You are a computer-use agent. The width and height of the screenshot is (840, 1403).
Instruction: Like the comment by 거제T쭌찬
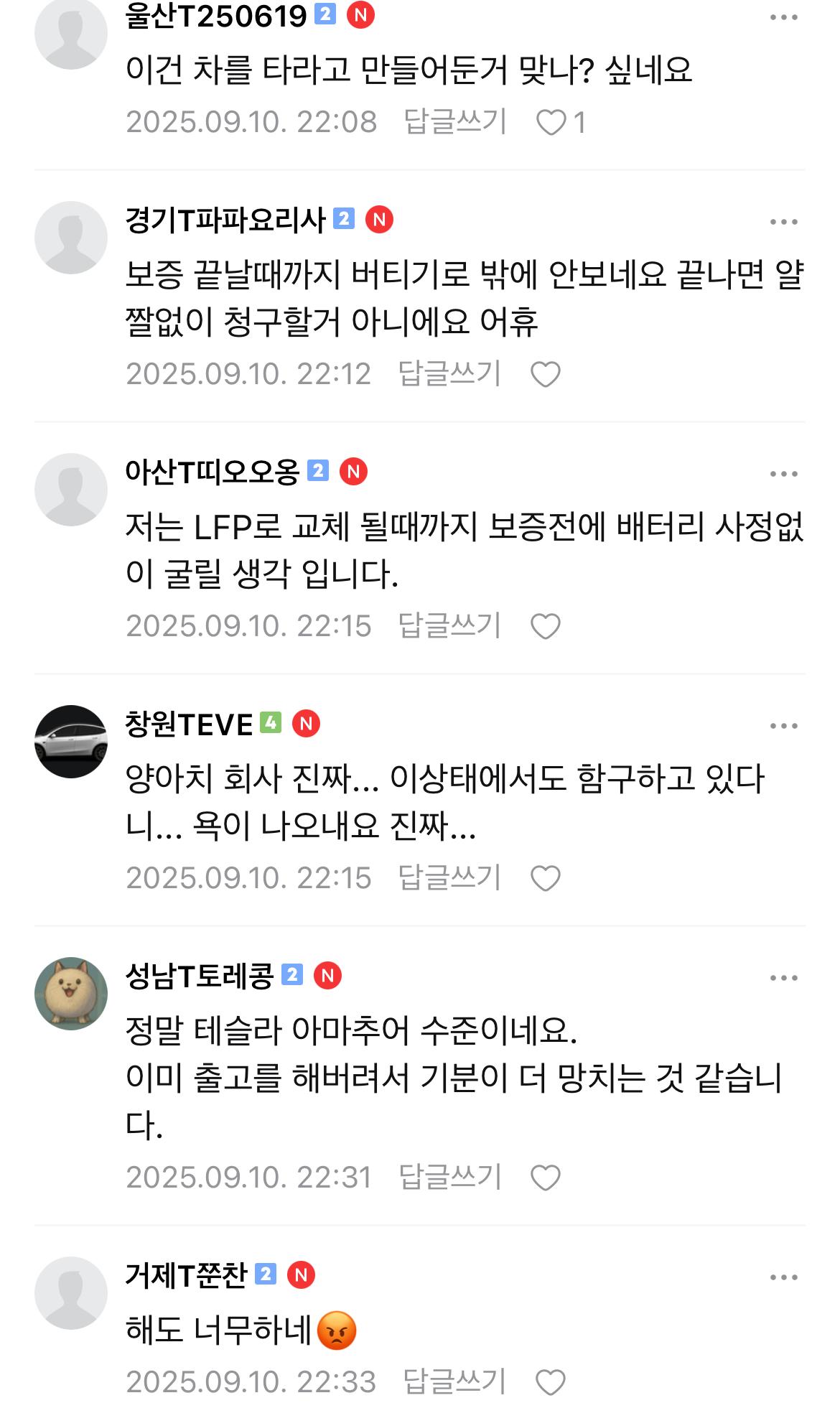pos(551,1382)
